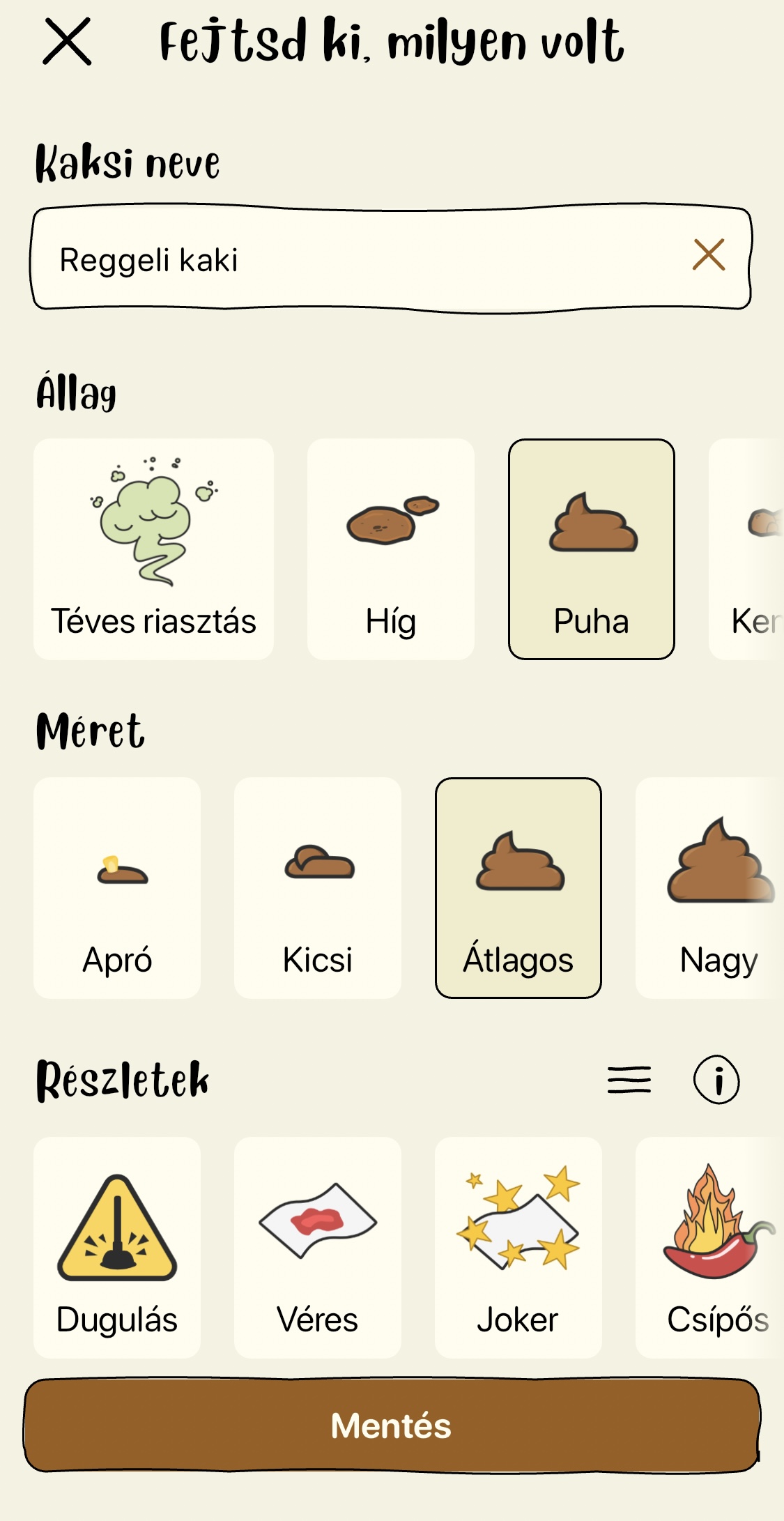The image size is (784, 1521).
Task: Add the Joker detail
Action: pyautogui.click(x=518, y=1248)
